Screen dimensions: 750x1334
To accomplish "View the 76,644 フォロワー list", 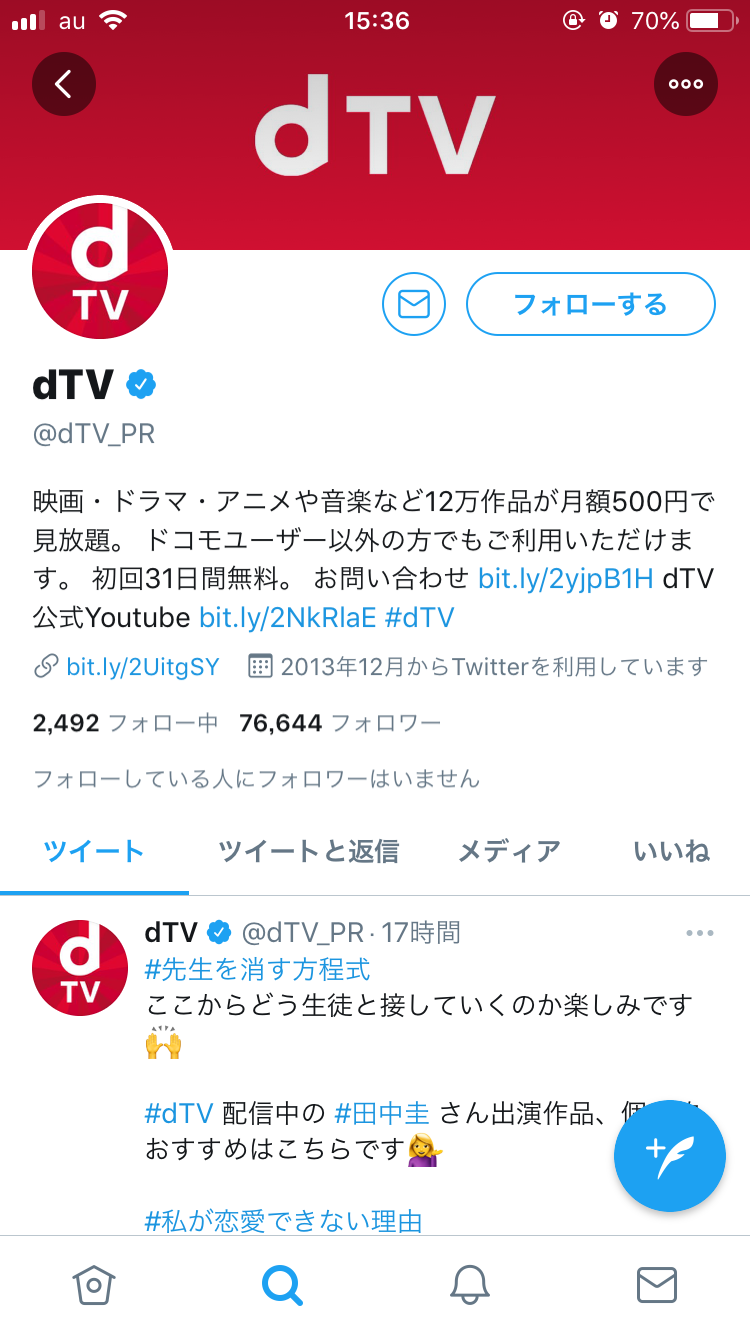I will pyautogui.click(x=340, y=723).
